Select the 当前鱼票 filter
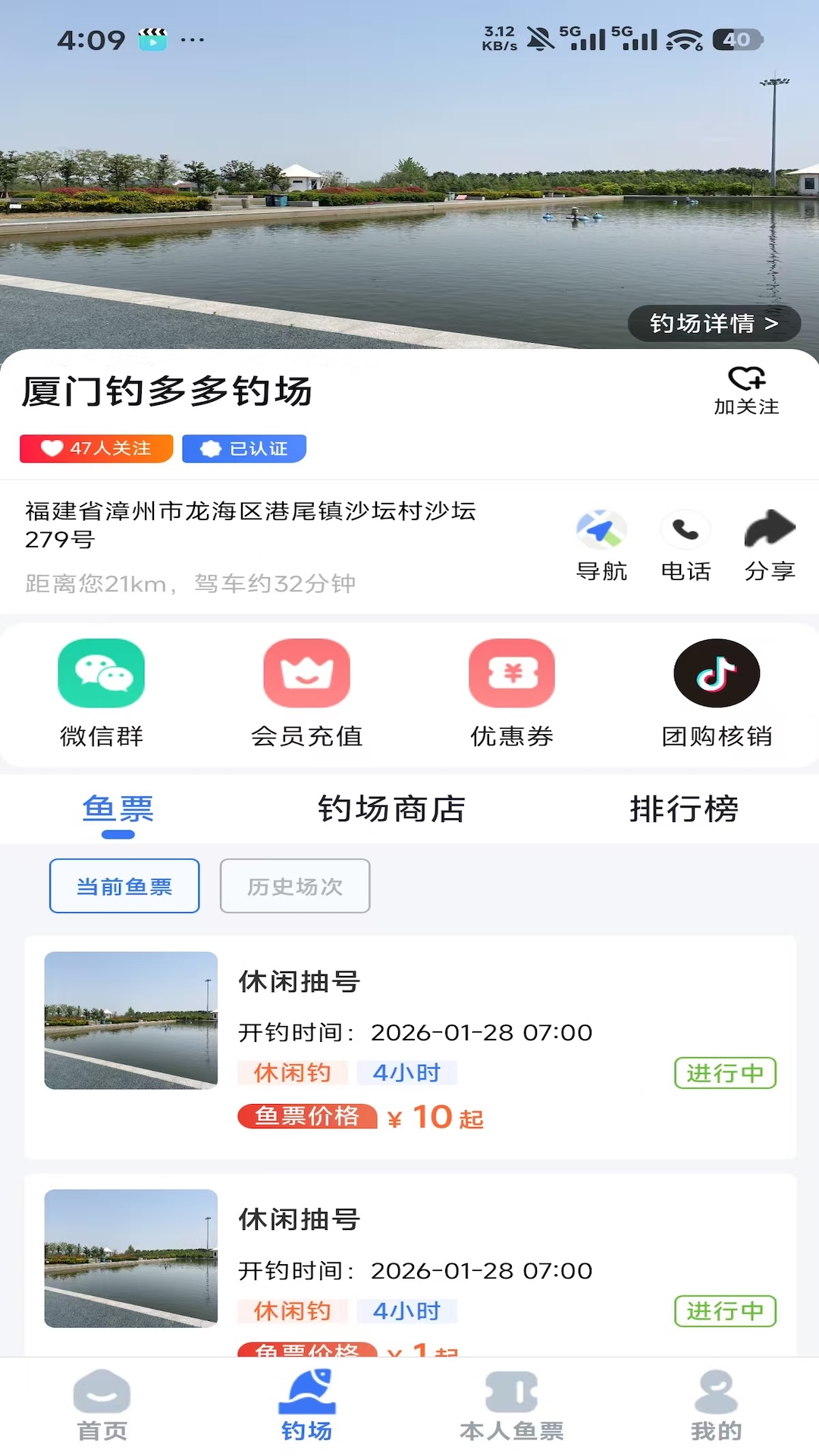819x1456 pixels. pos(124,885)
